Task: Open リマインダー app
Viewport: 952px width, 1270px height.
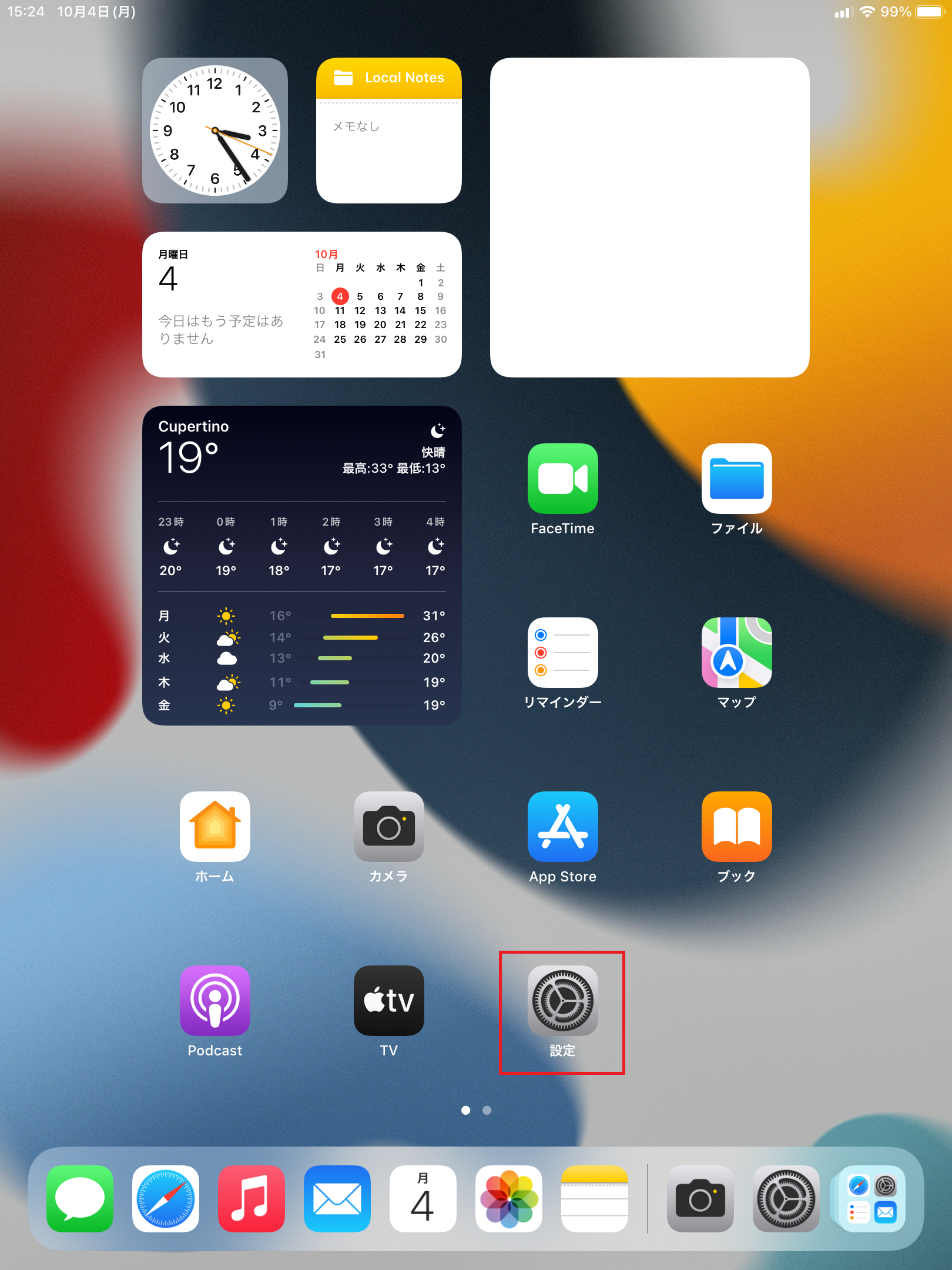Action: [x=562, y=653]
